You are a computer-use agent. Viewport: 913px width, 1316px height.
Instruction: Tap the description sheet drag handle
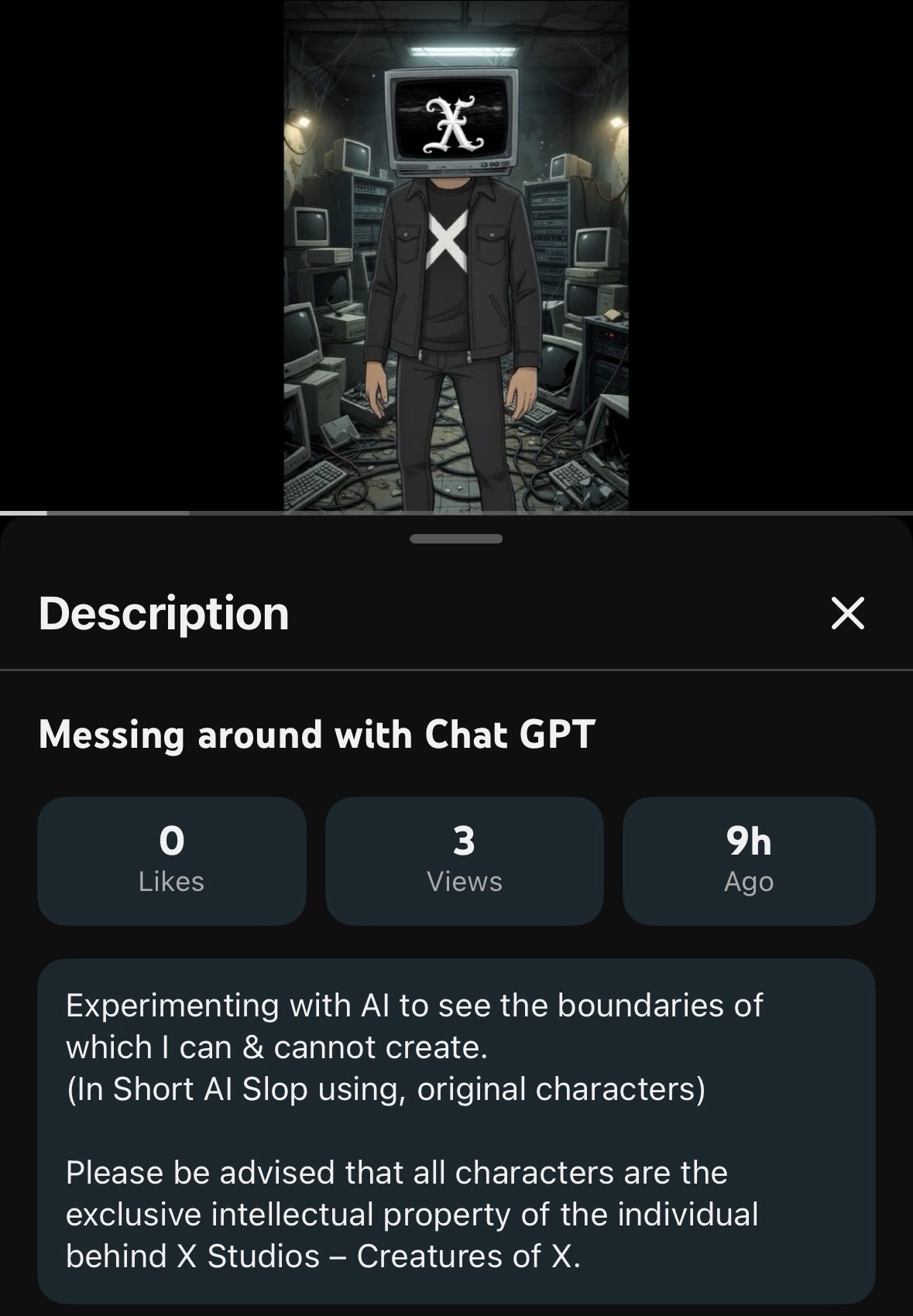[456, 539]
